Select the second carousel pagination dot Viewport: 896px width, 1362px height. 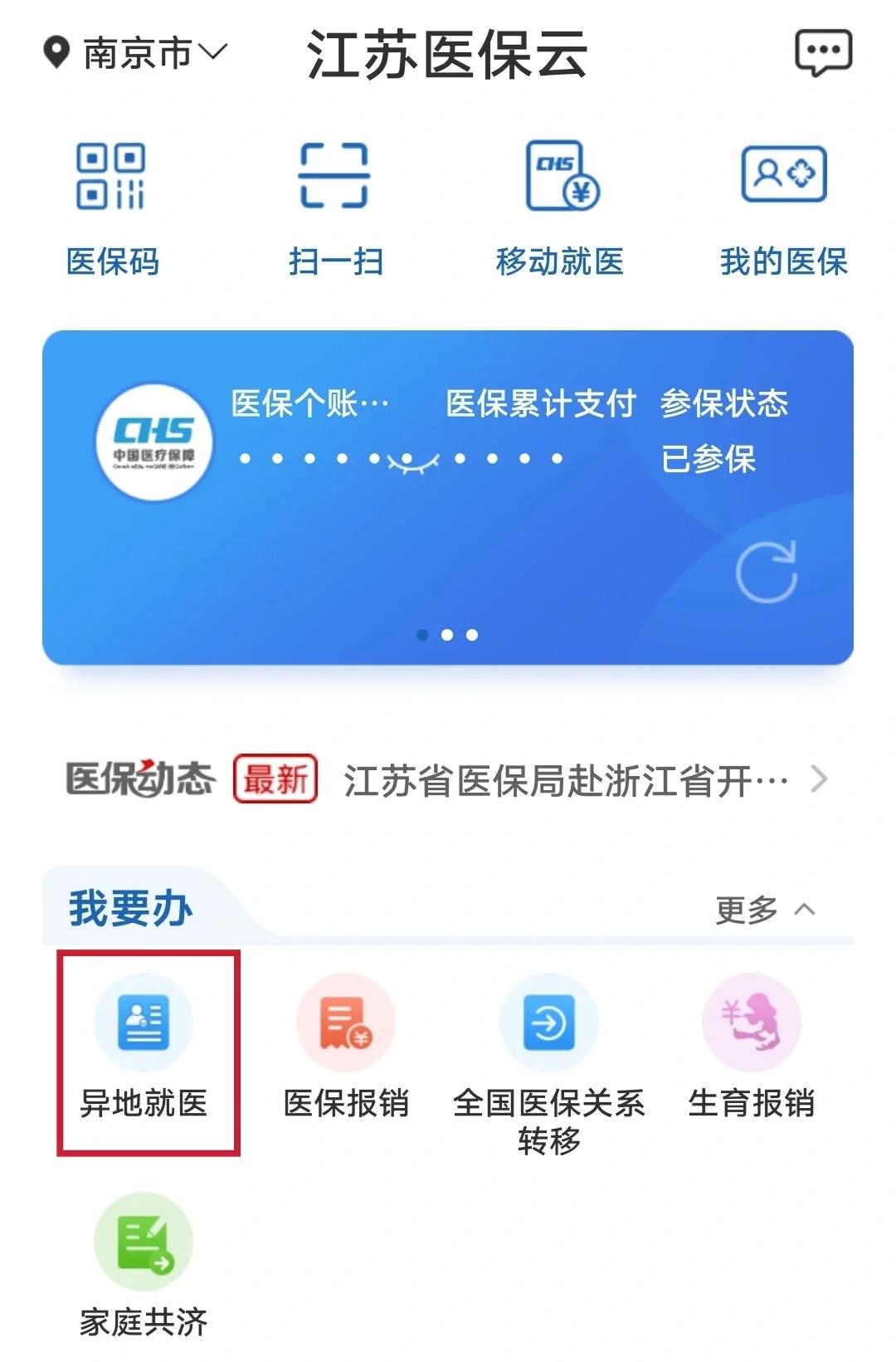(448, 635)
